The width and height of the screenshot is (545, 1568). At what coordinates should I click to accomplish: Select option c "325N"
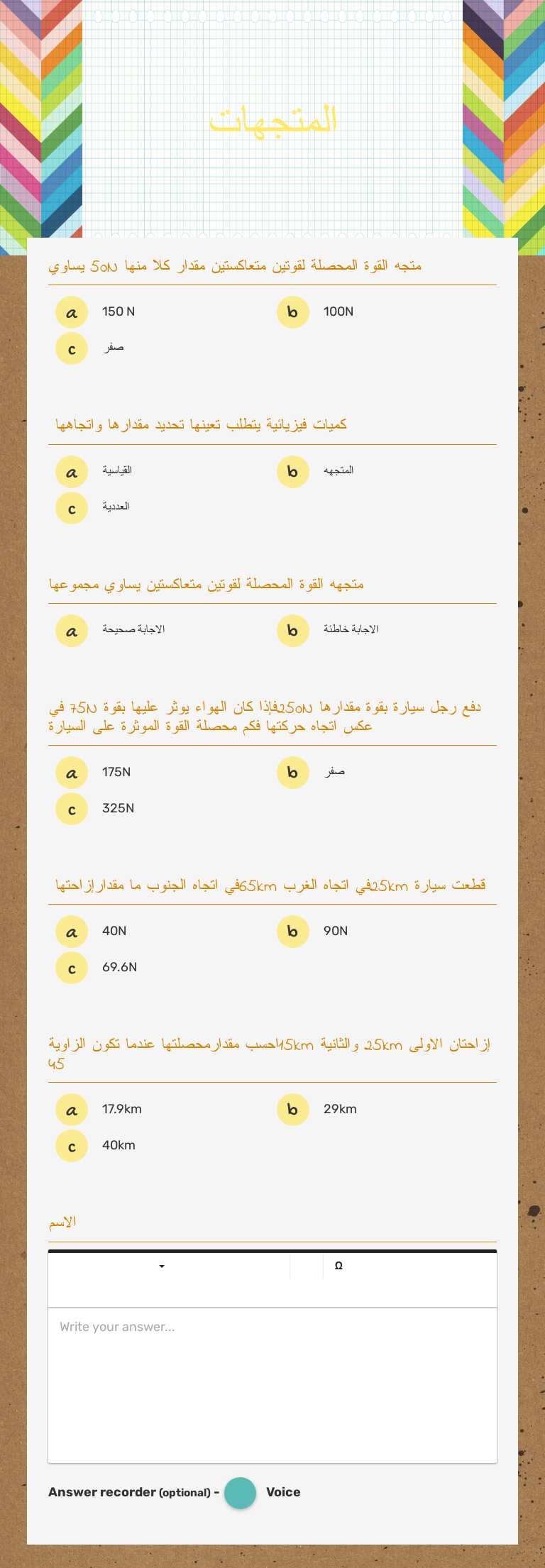click(x=71, y=808)
